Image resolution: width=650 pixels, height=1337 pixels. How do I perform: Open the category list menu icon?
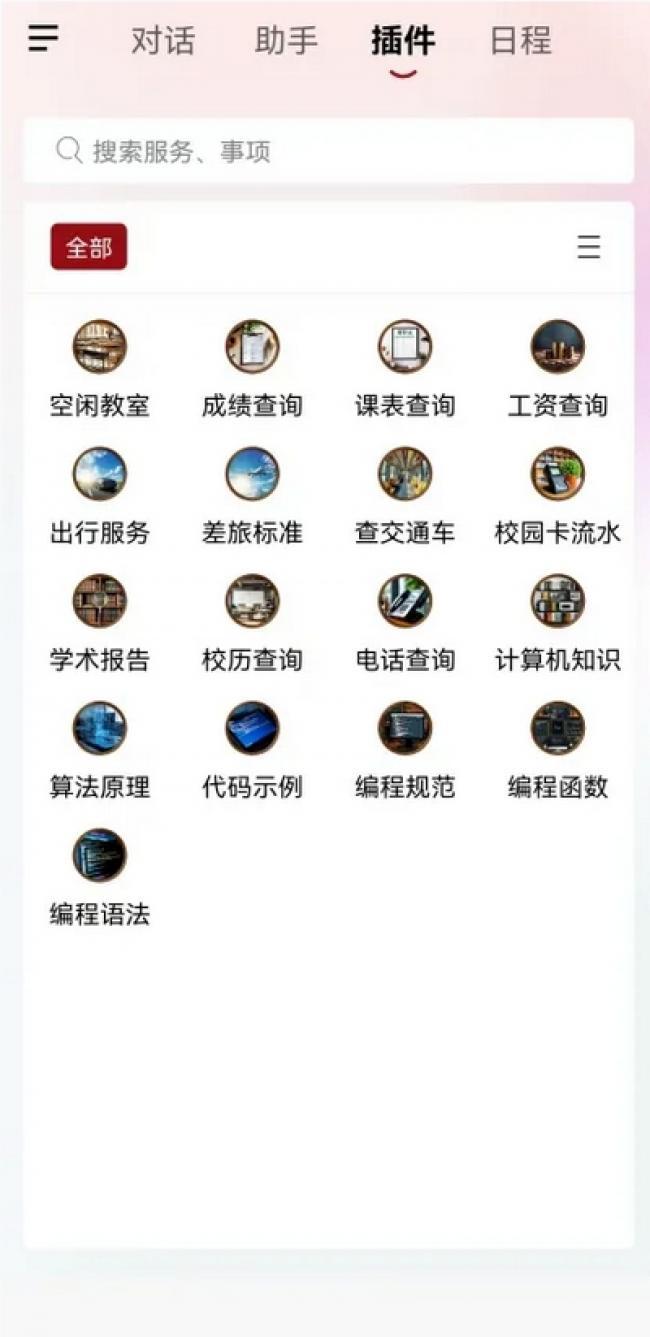pyautogui.click(x=589, y=247)
